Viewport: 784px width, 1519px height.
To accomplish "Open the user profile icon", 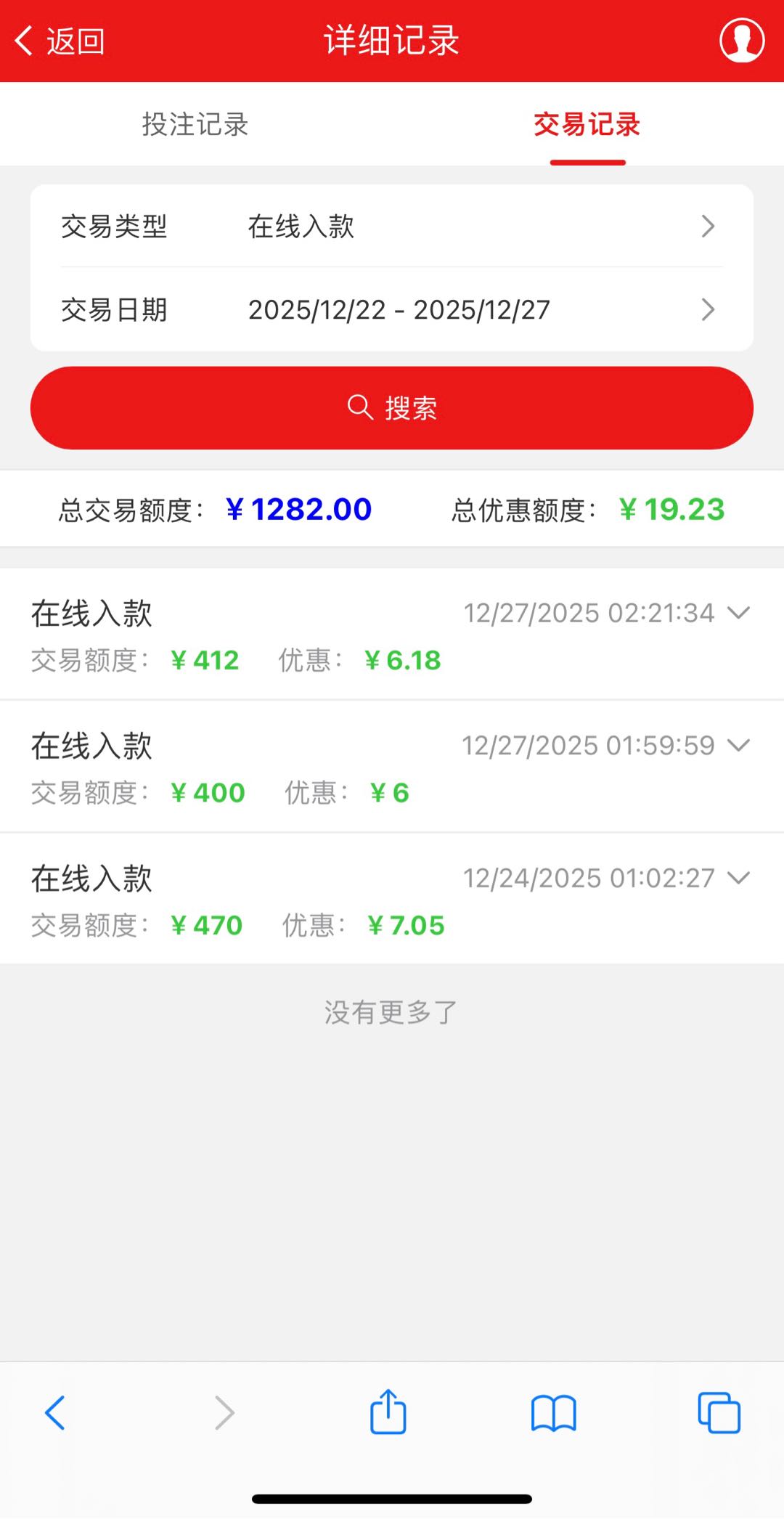I will pyautogui.click(x=741, y=41).
